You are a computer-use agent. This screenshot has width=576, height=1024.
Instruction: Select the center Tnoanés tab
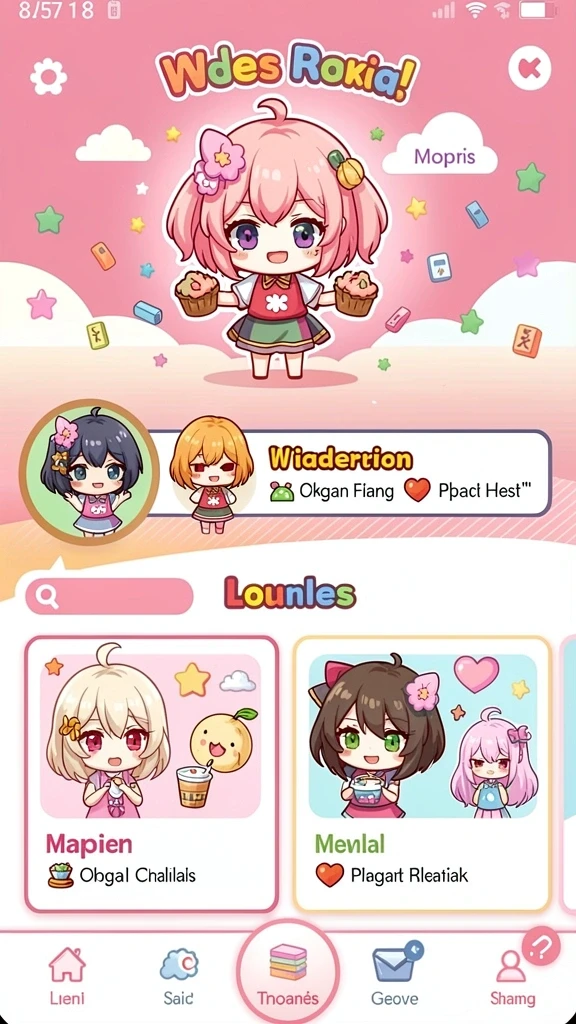(288, 972)
